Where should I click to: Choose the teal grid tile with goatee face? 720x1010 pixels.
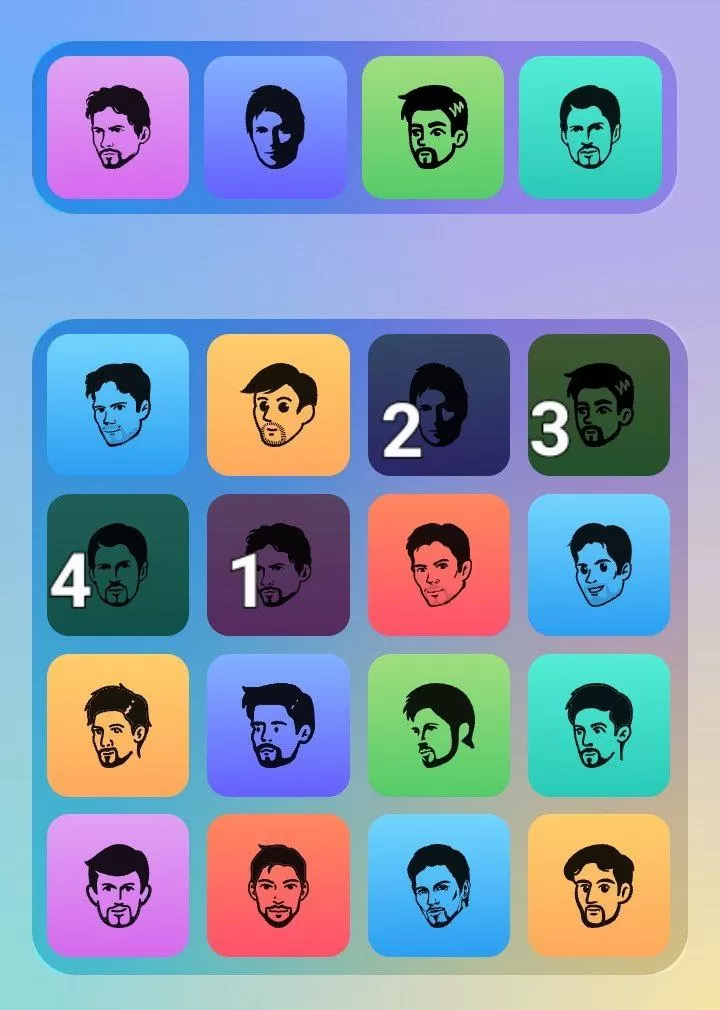[x=598, y=725]
